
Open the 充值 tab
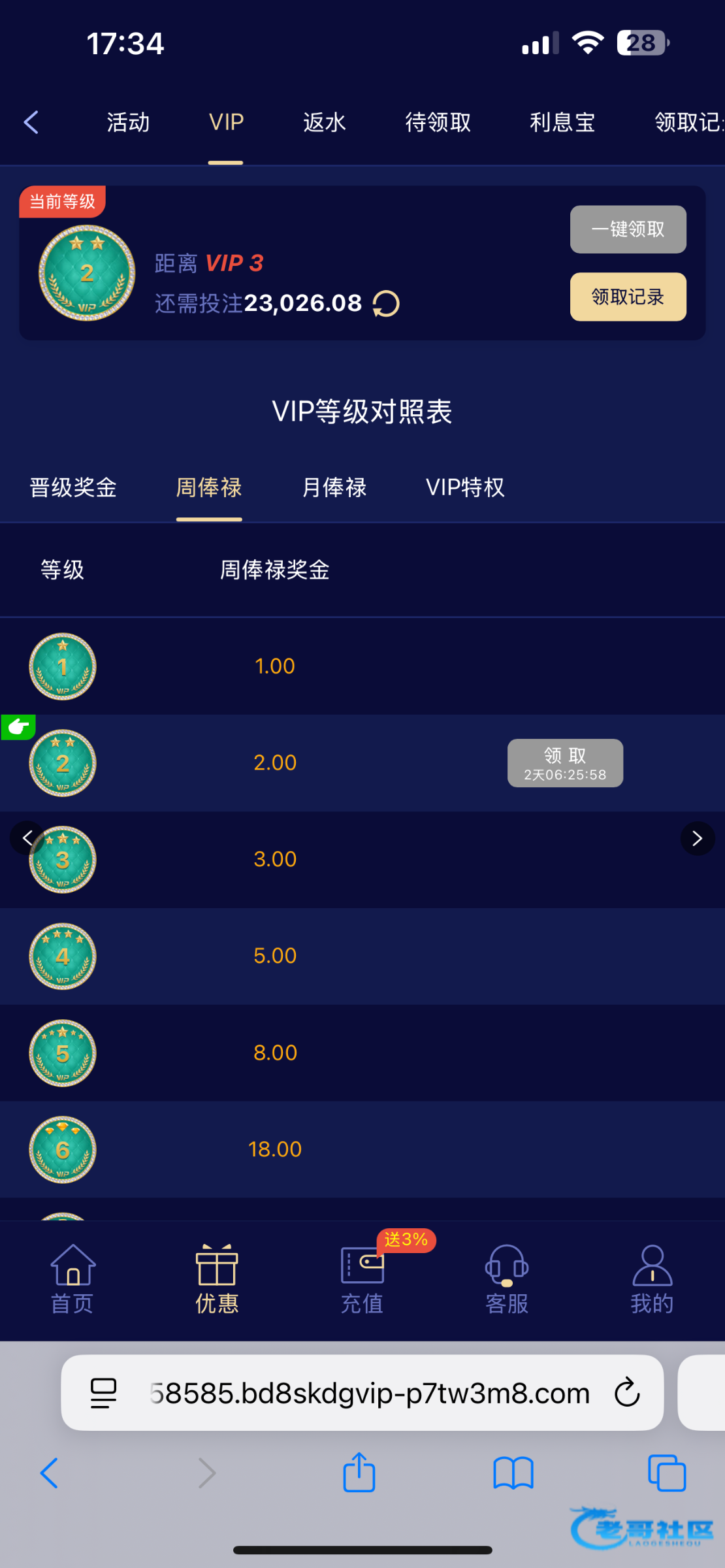coord(362,1279)
